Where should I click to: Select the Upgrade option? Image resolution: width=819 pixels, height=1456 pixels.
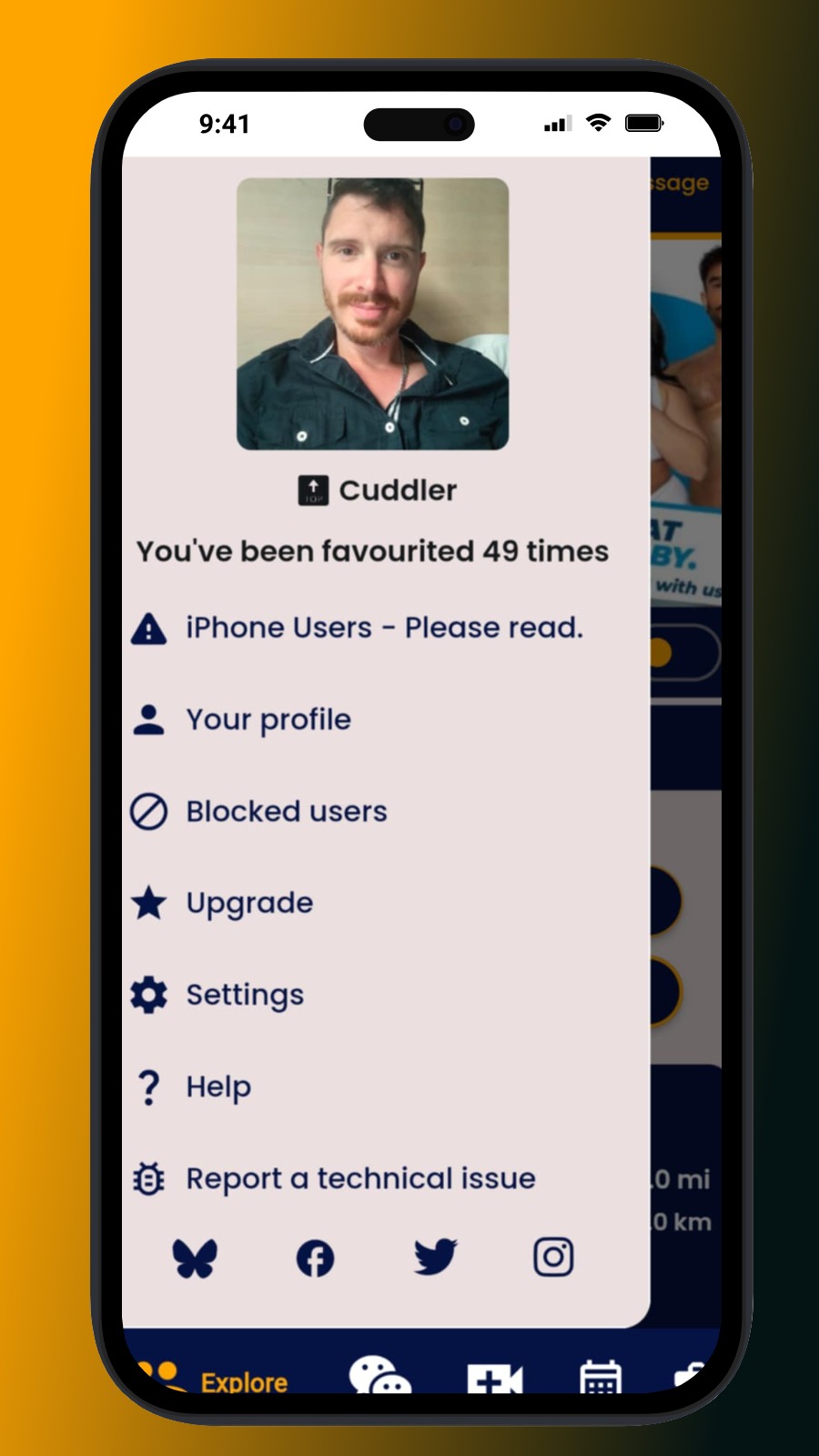pyautogui.click(x=248, y=903)
